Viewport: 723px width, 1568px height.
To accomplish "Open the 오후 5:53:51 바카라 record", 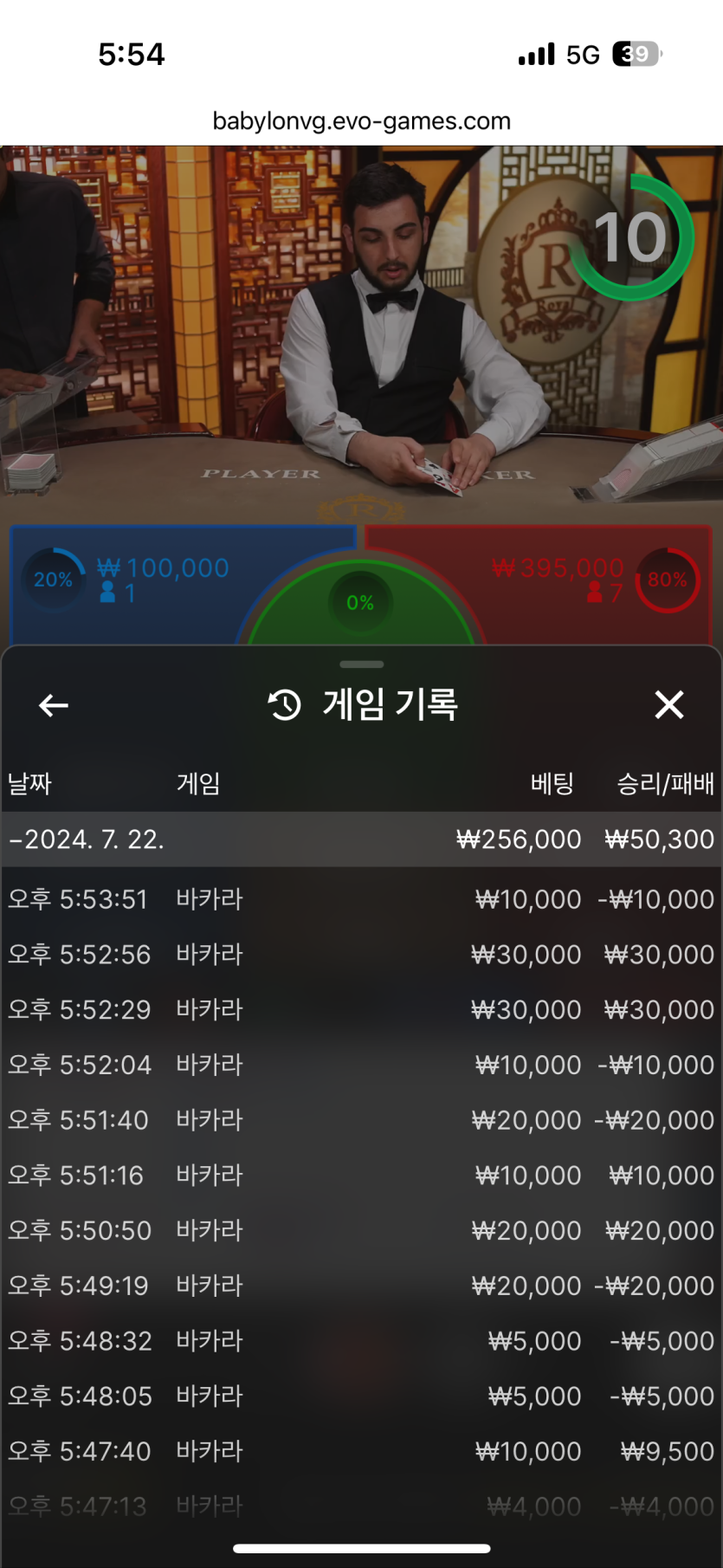I will (361, 899).
